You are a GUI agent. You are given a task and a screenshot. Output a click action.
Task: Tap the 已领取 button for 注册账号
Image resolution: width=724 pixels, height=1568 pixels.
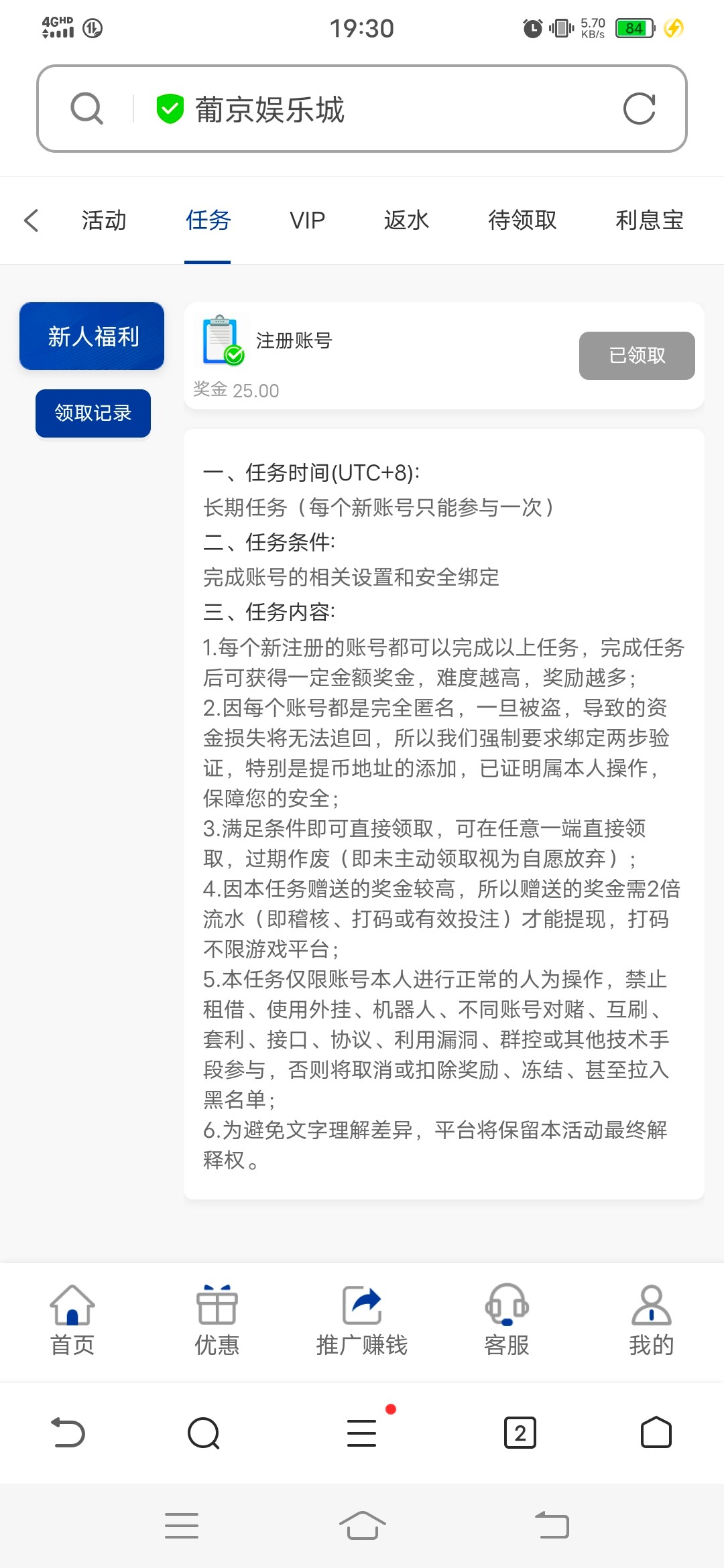click(637, 355)
